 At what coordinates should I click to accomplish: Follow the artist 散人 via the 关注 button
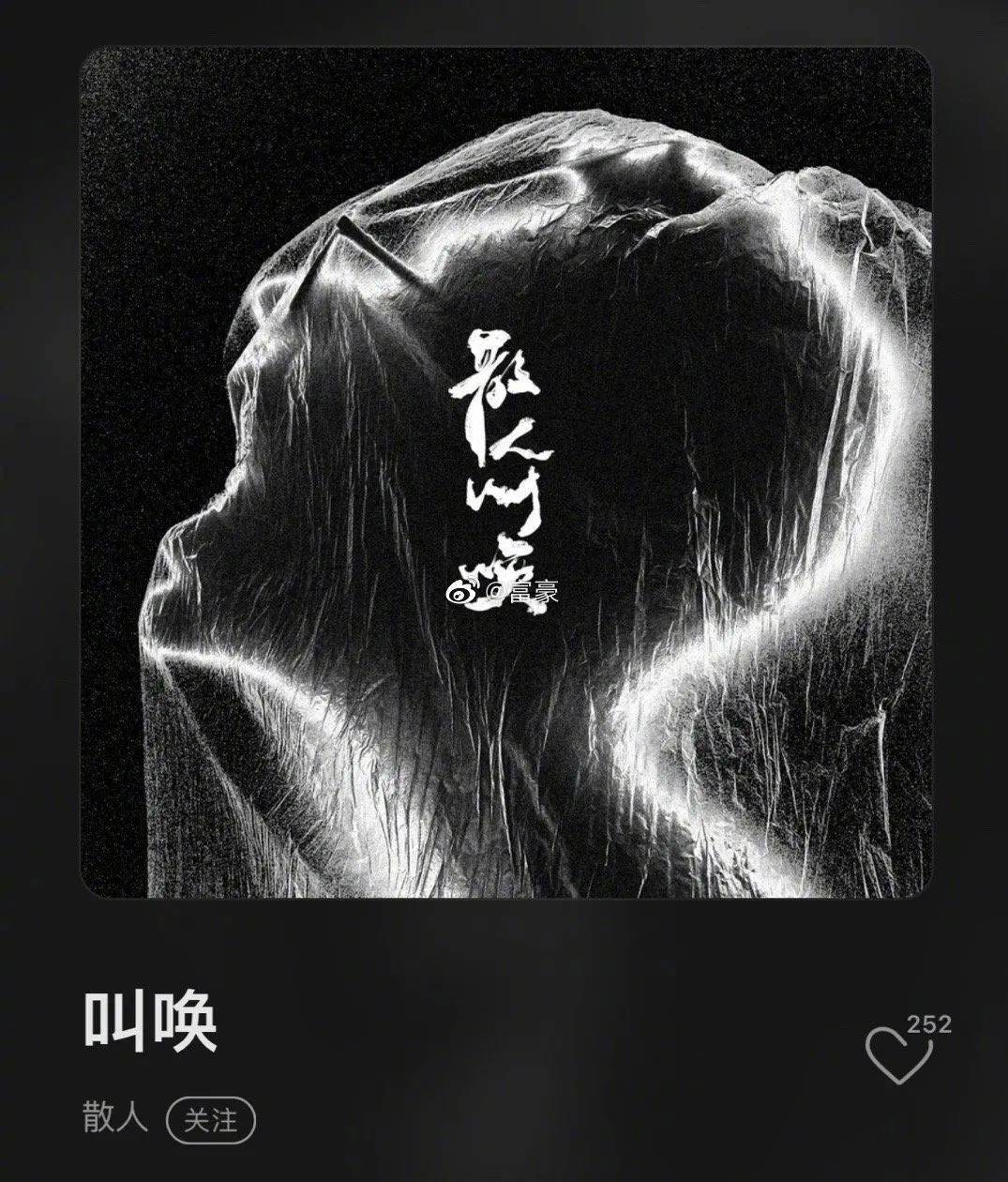(210, 1120)
